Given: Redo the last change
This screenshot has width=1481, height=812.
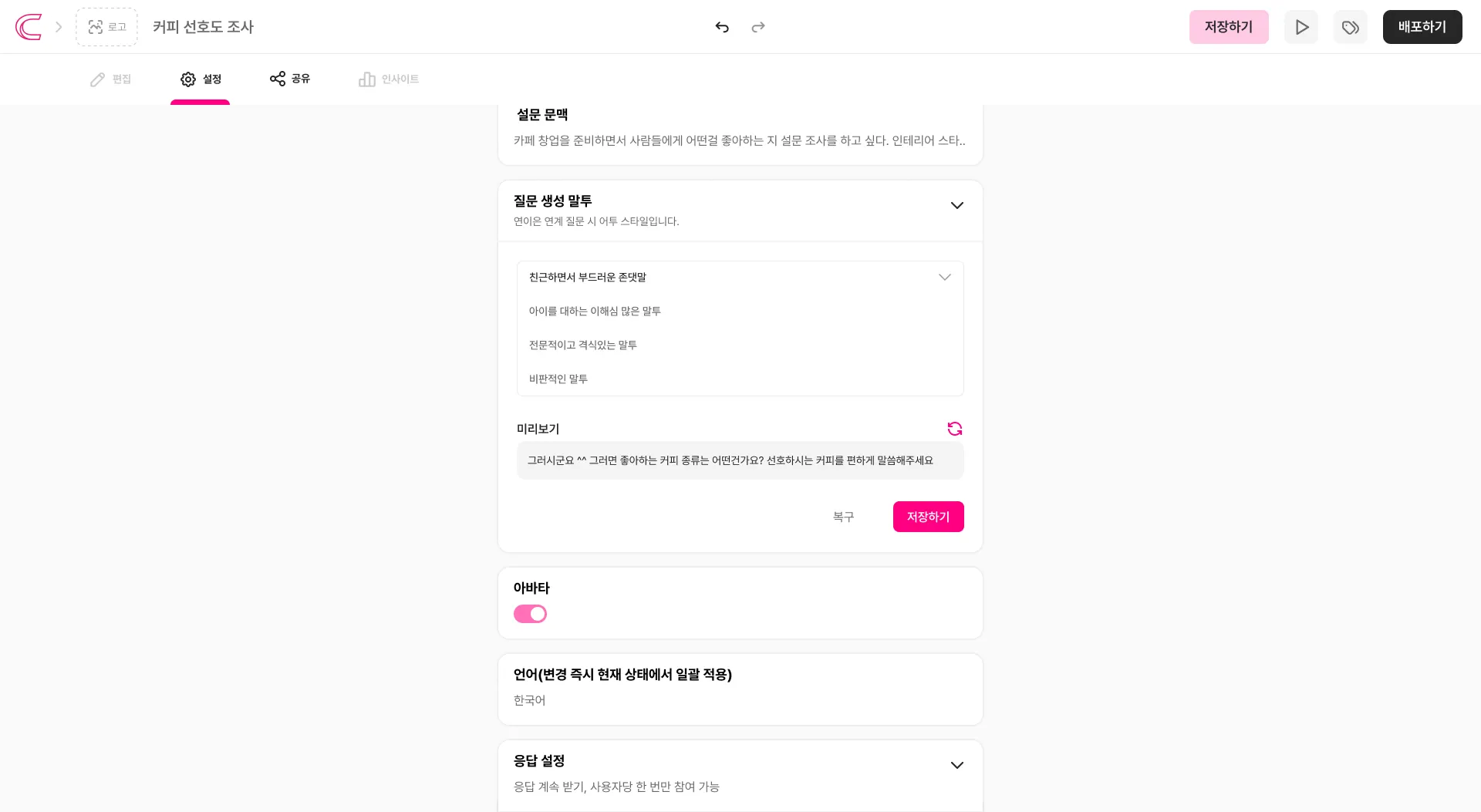Looking at the screenshot, I should tap(758, 27).
